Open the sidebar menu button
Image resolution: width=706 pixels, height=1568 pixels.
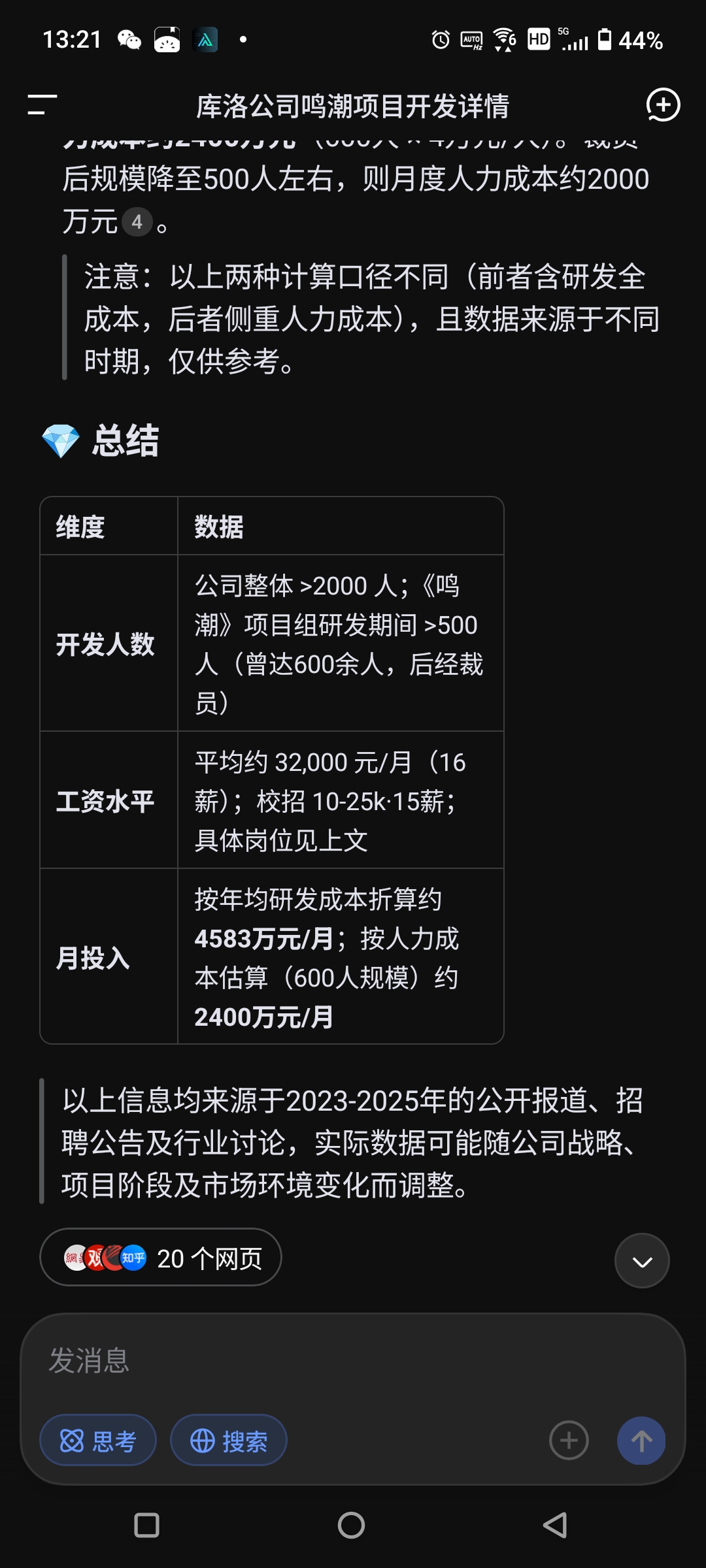pos(42,105)
